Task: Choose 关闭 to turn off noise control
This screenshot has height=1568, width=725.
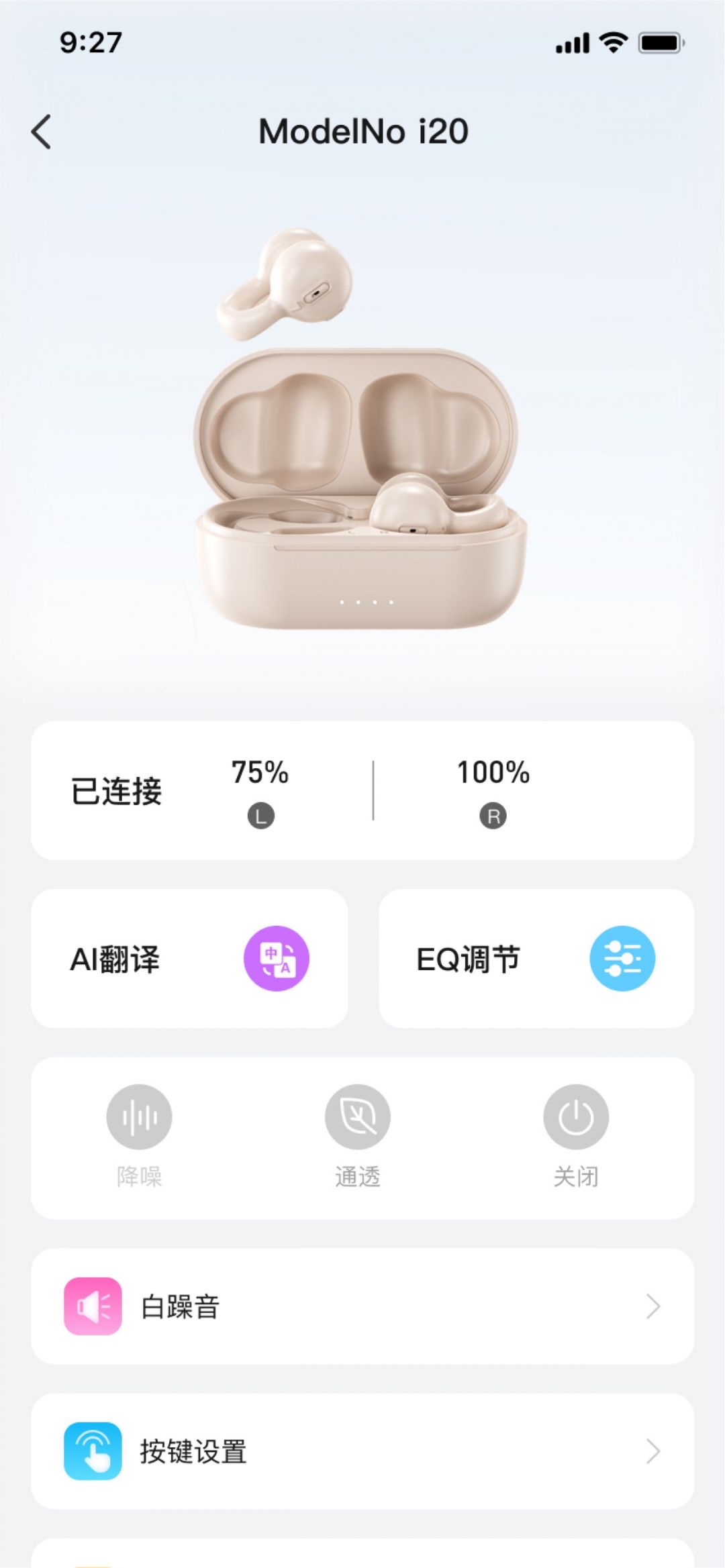Action: 576,1117
